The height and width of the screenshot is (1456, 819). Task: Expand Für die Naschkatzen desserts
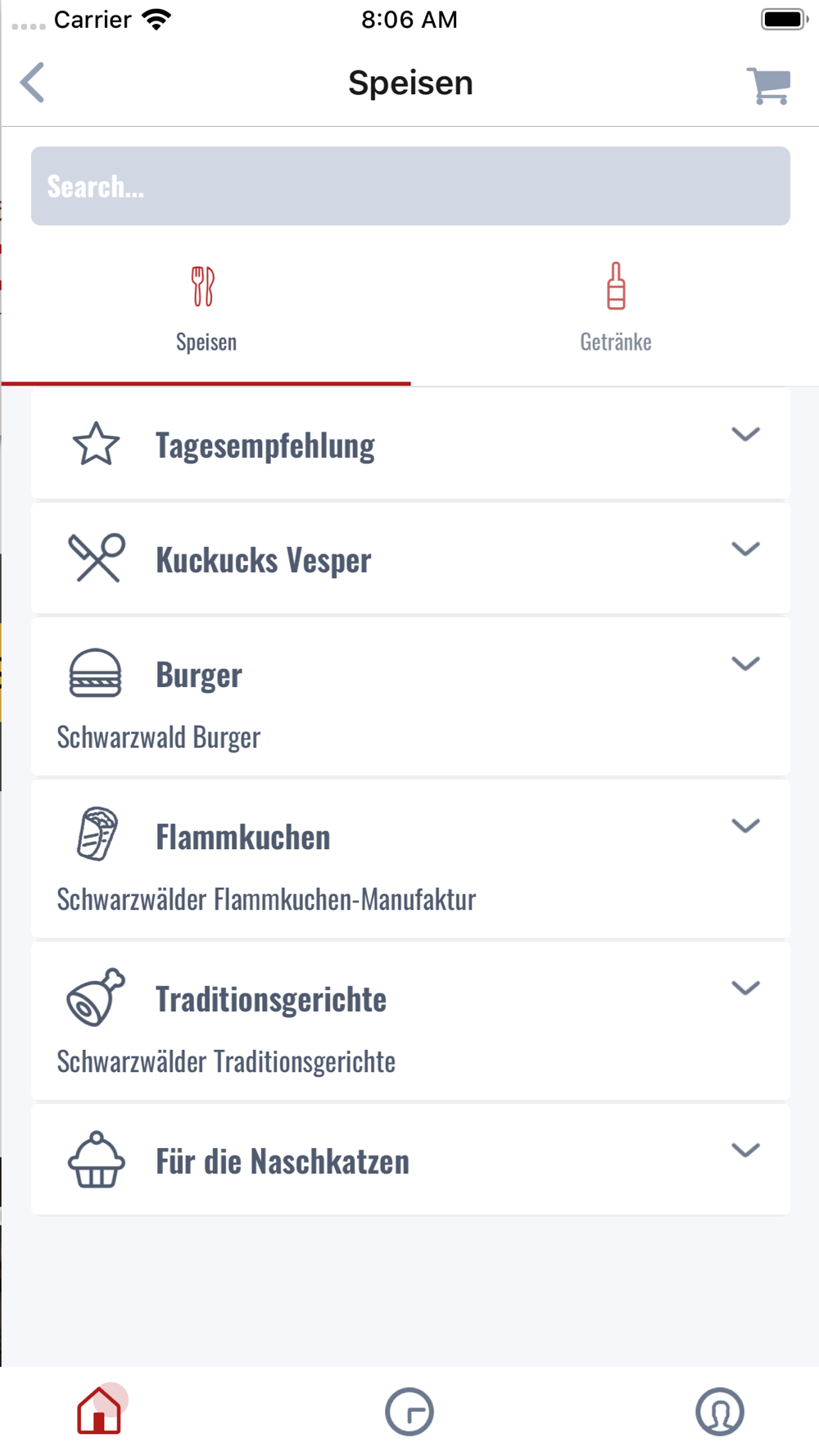click(410, 1160)
